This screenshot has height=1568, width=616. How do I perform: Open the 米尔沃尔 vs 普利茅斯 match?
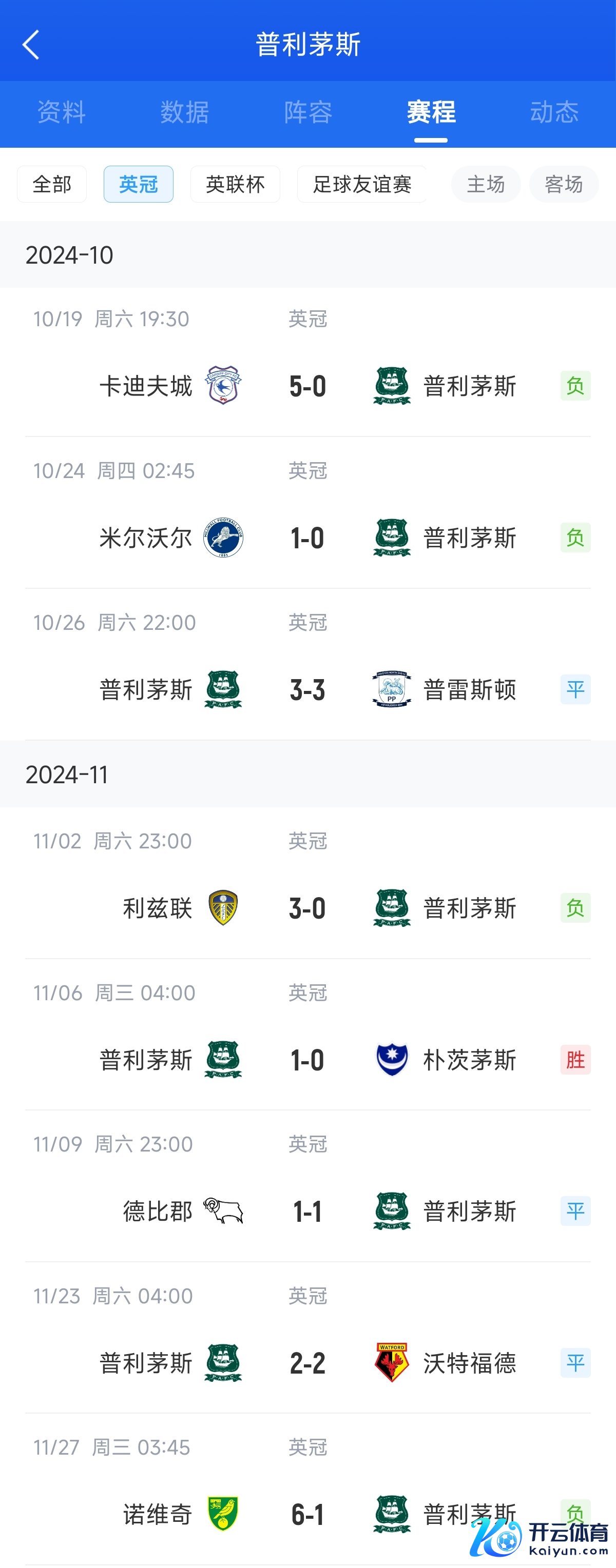(x=307, y=538)
